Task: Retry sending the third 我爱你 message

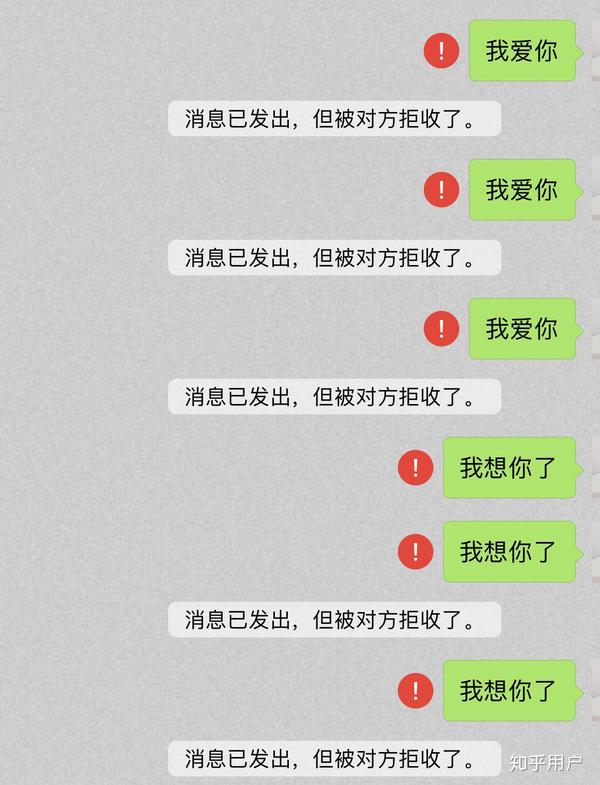Action: [x=442, y=329]
